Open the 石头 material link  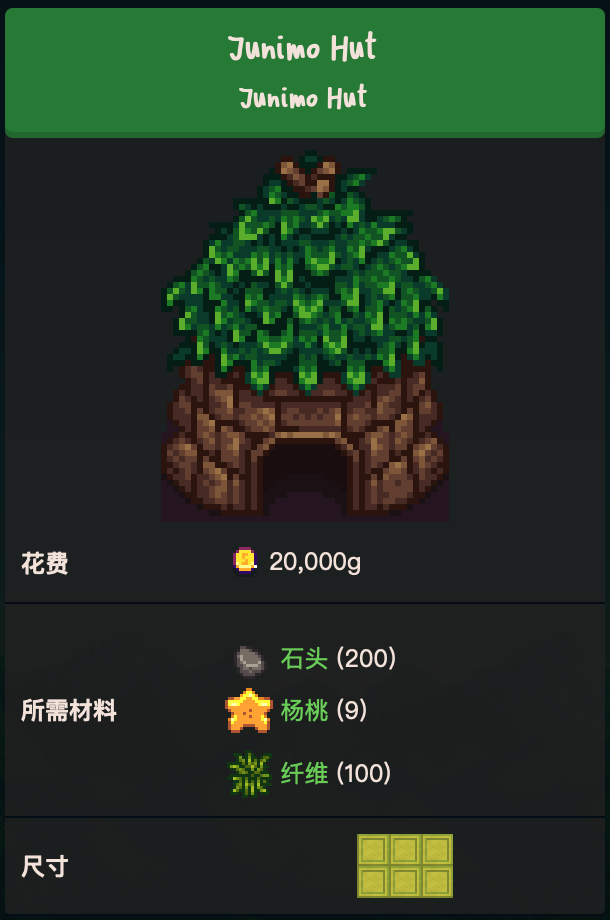coord(304,658)
